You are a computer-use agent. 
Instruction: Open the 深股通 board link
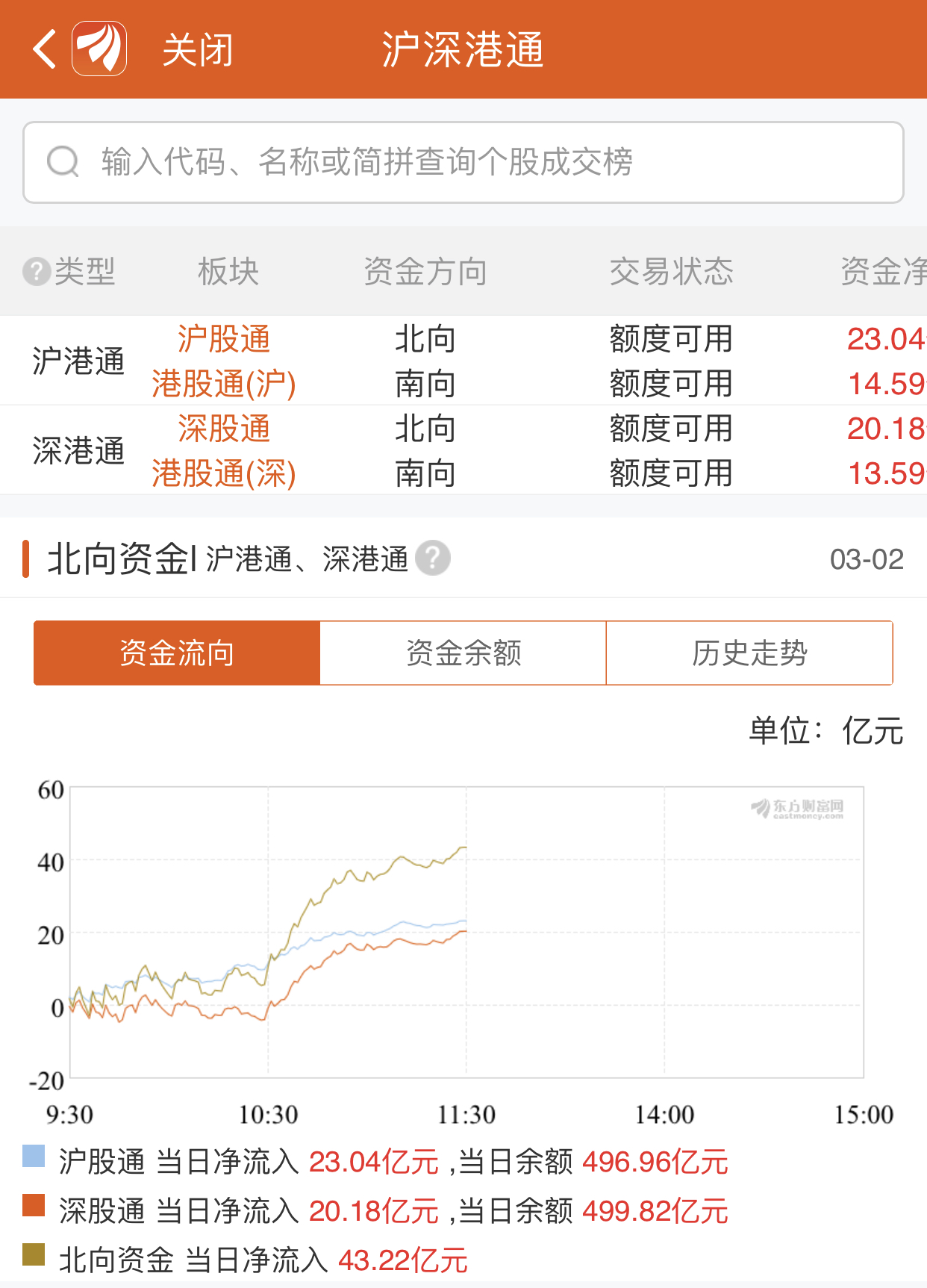pos(224,429)
